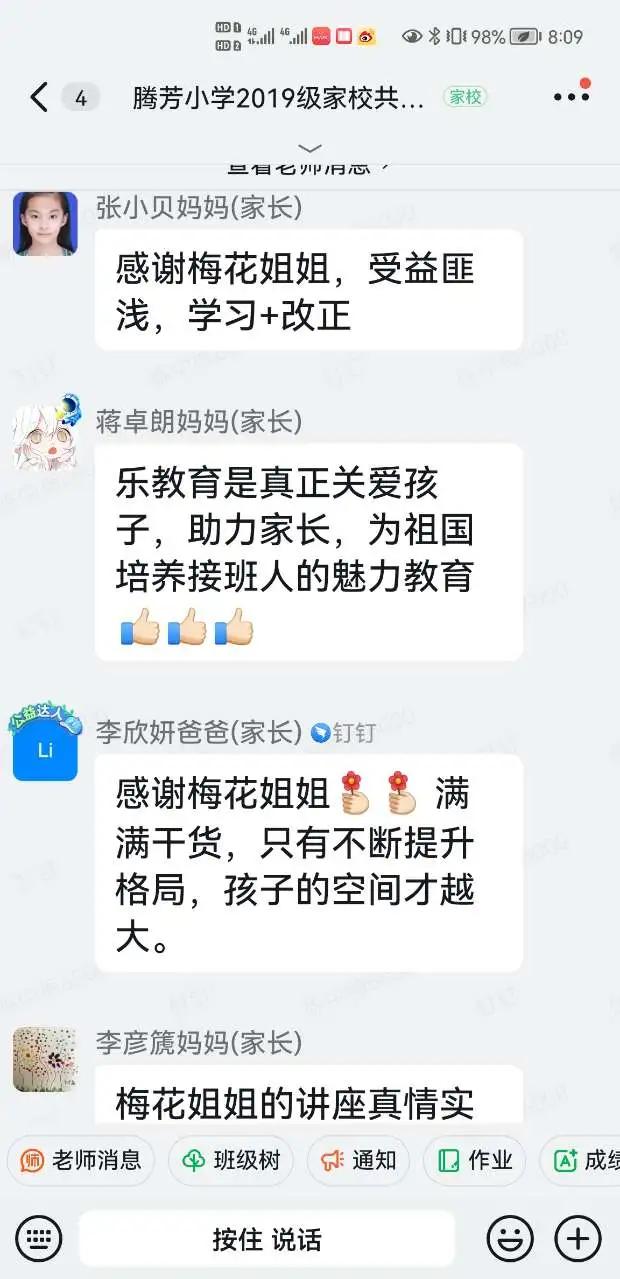Open the 成绩 shortcut

(582, 1160)
